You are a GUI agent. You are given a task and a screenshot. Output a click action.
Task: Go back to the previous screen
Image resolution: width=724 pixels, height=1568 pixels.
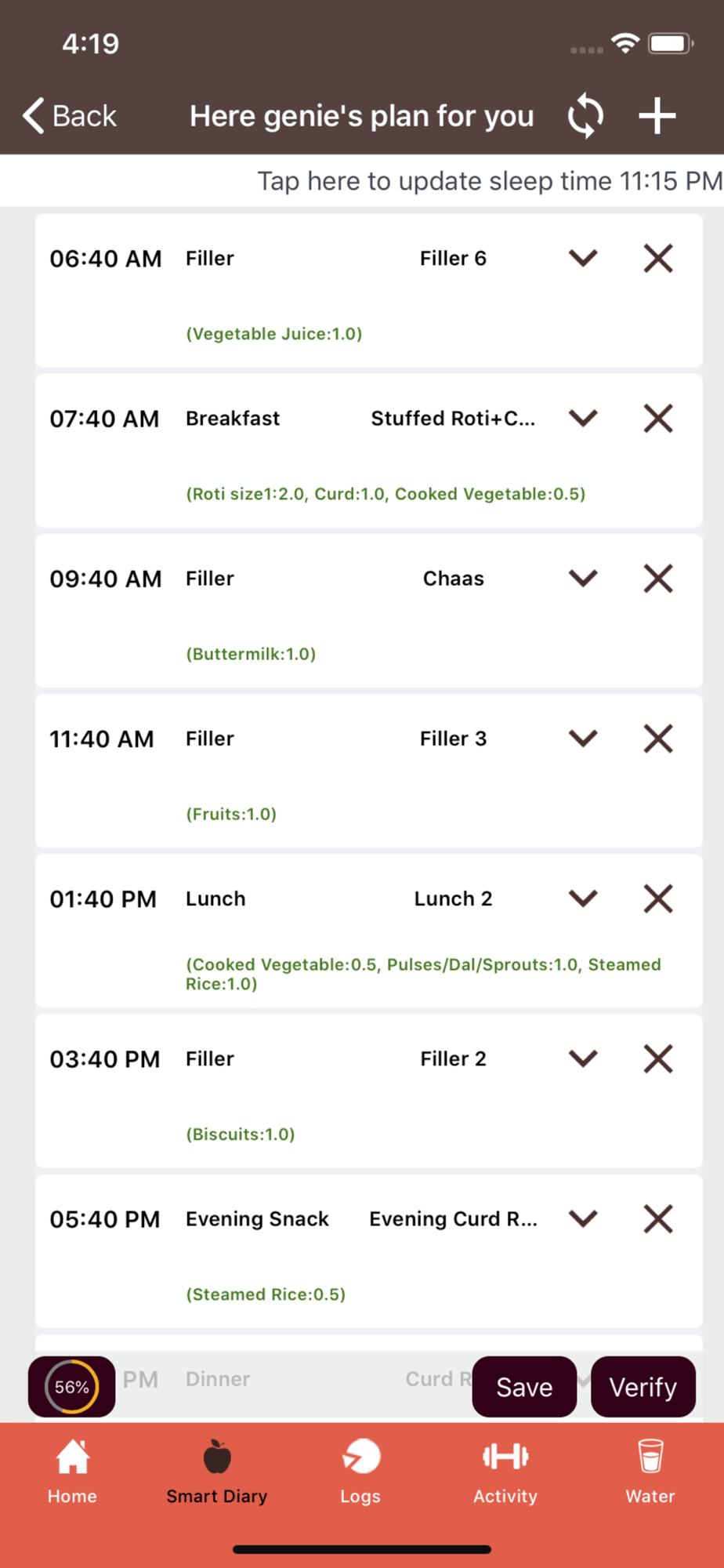point(70,116)
